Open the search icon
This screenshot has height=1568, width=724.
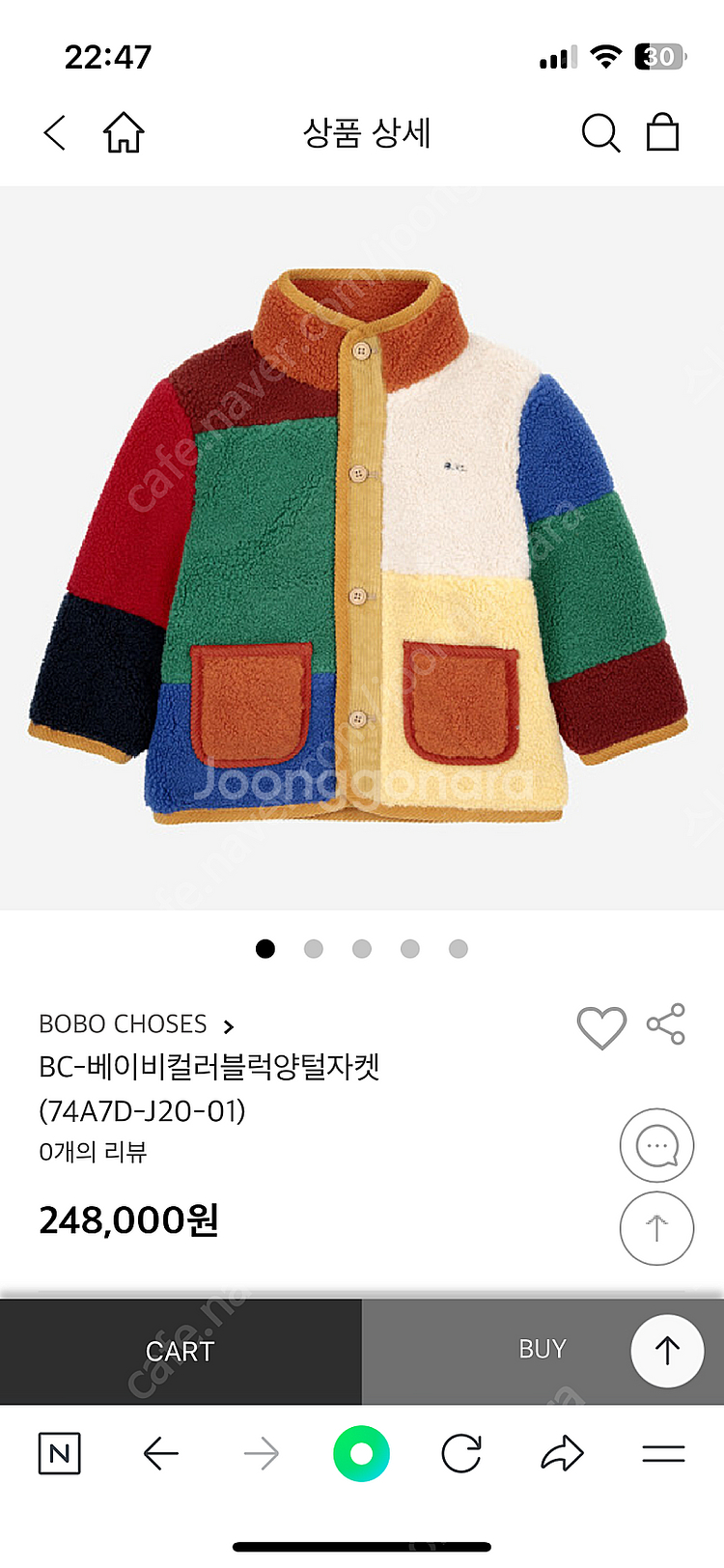[601, 134]
